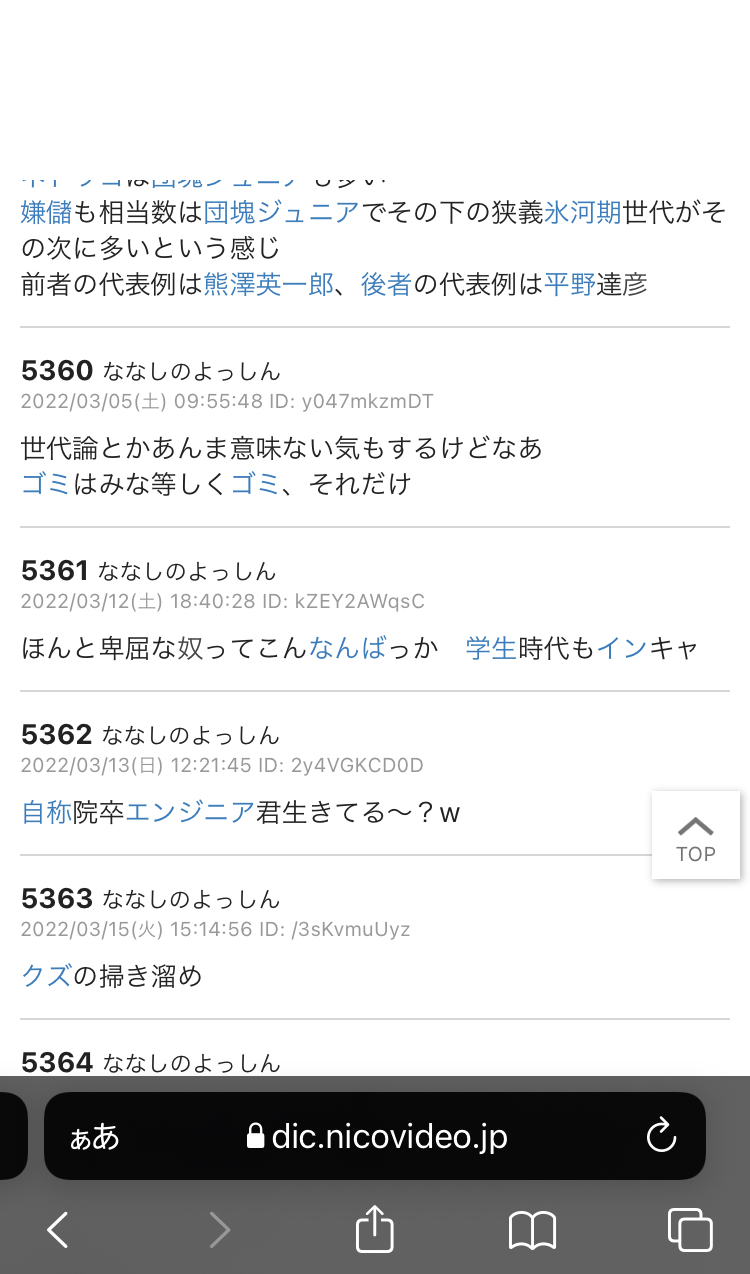The height and width of the screenshot is (1274, 750).
Task: Open the ぁあ page settings menu
Action: point(94,1137)
